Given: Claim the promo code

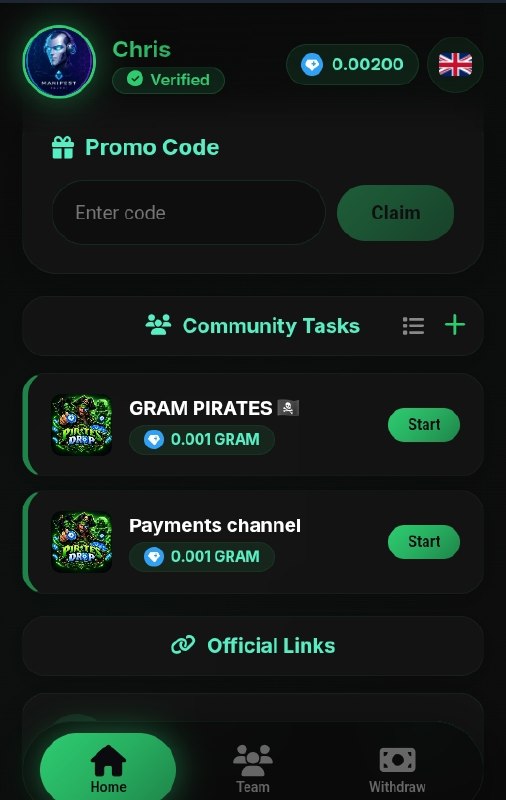Looking at the screenshot, I should 395,213.
